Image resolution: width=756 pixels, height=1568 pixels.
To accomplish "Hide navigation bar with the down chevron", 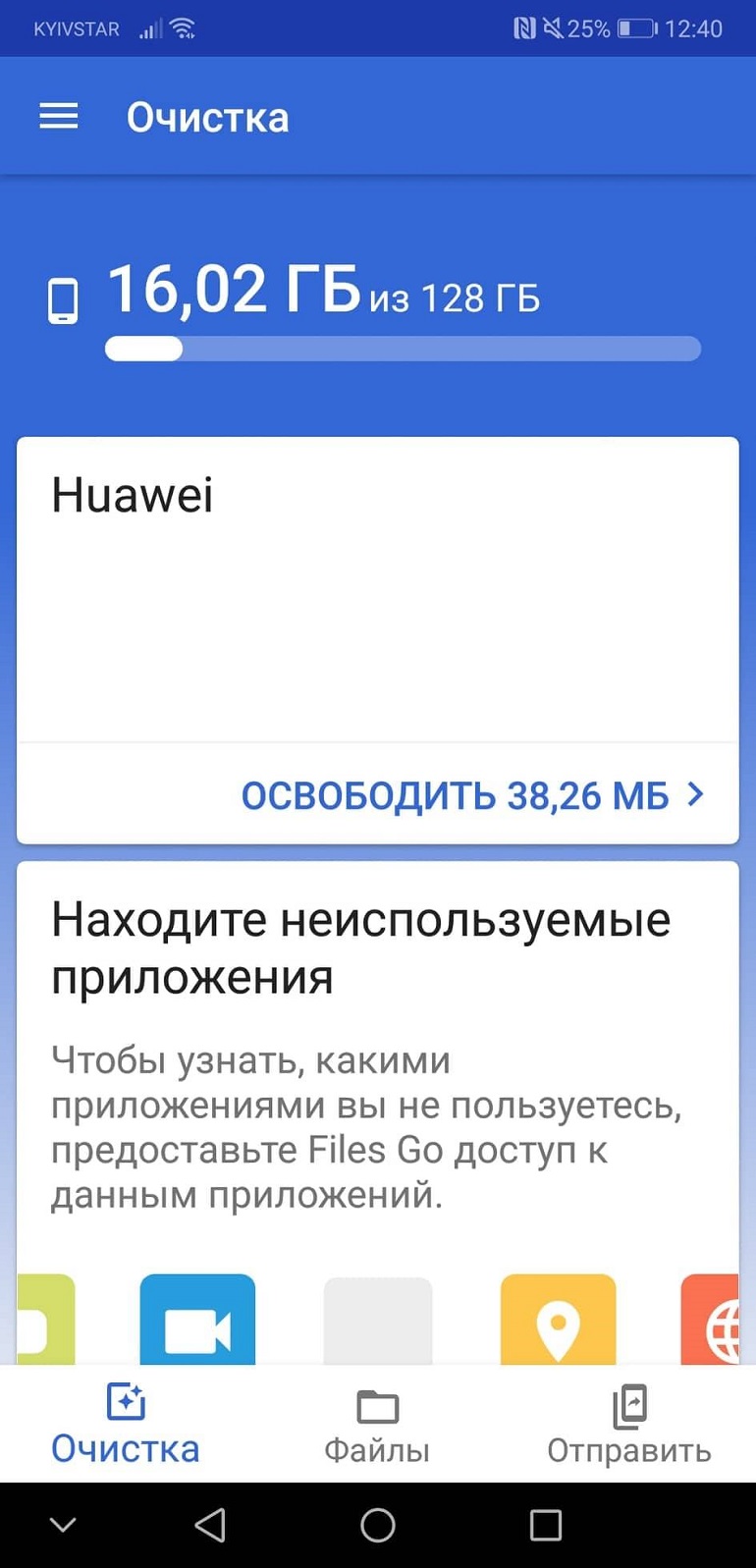I will (63, 1525).
